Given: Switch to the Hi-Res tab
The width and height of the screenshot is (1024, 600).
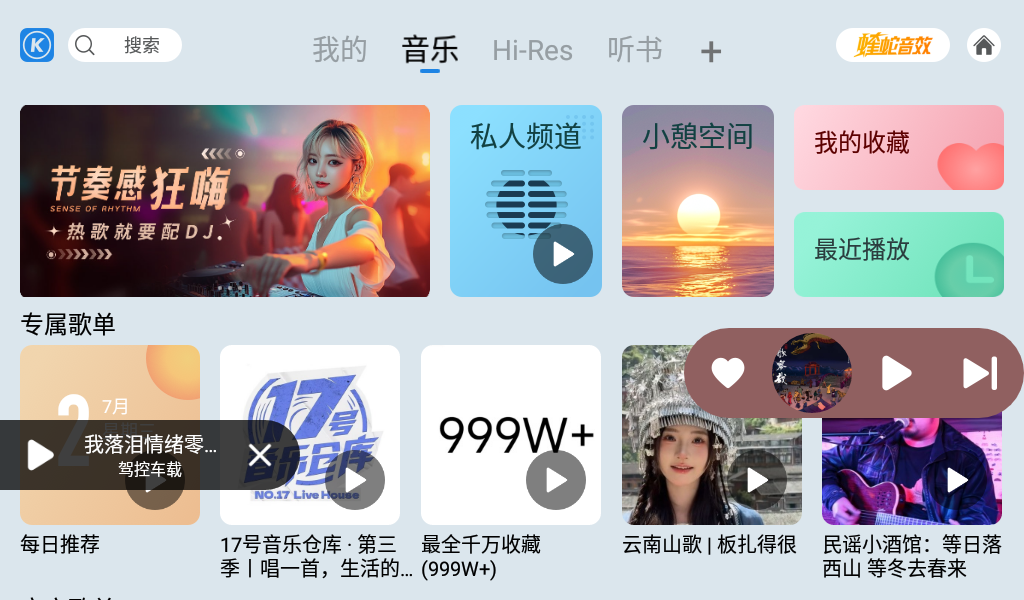Looking at the screenshot, I should tap(532, 50).
